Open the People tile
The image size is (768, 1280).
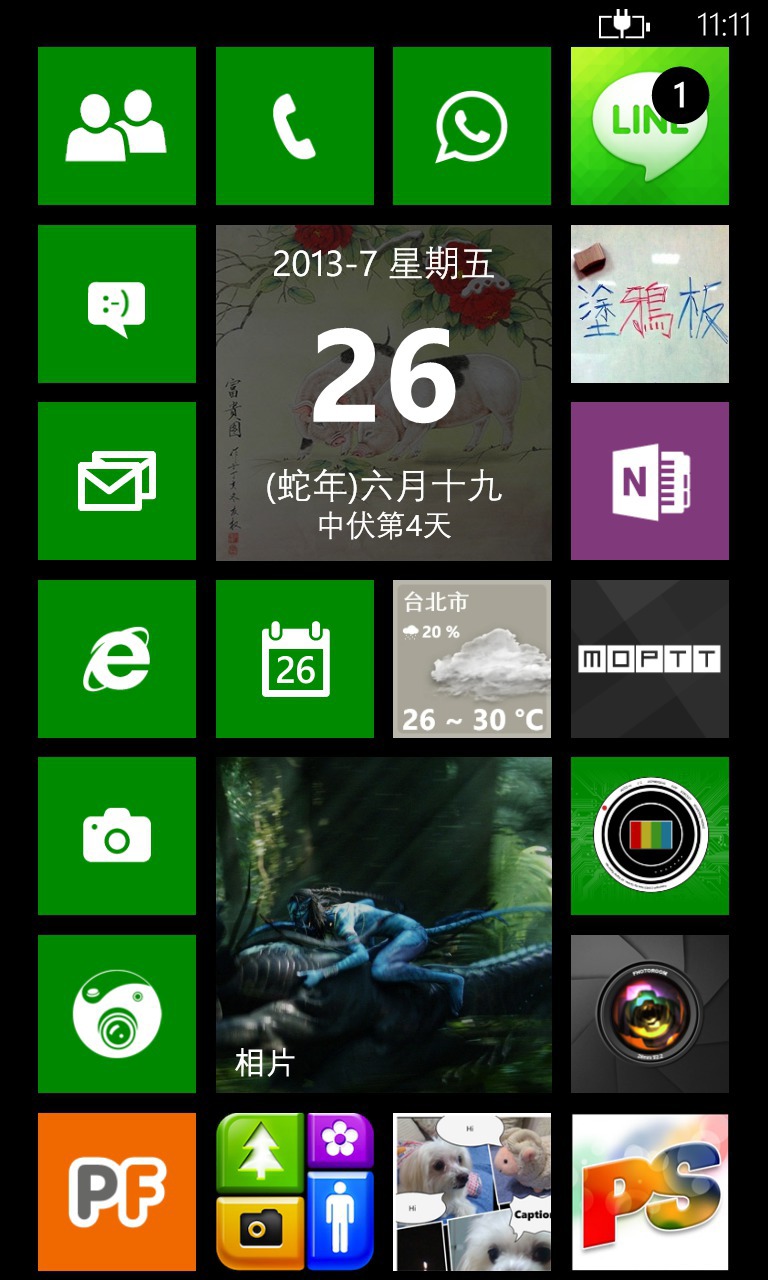(117, 126)
